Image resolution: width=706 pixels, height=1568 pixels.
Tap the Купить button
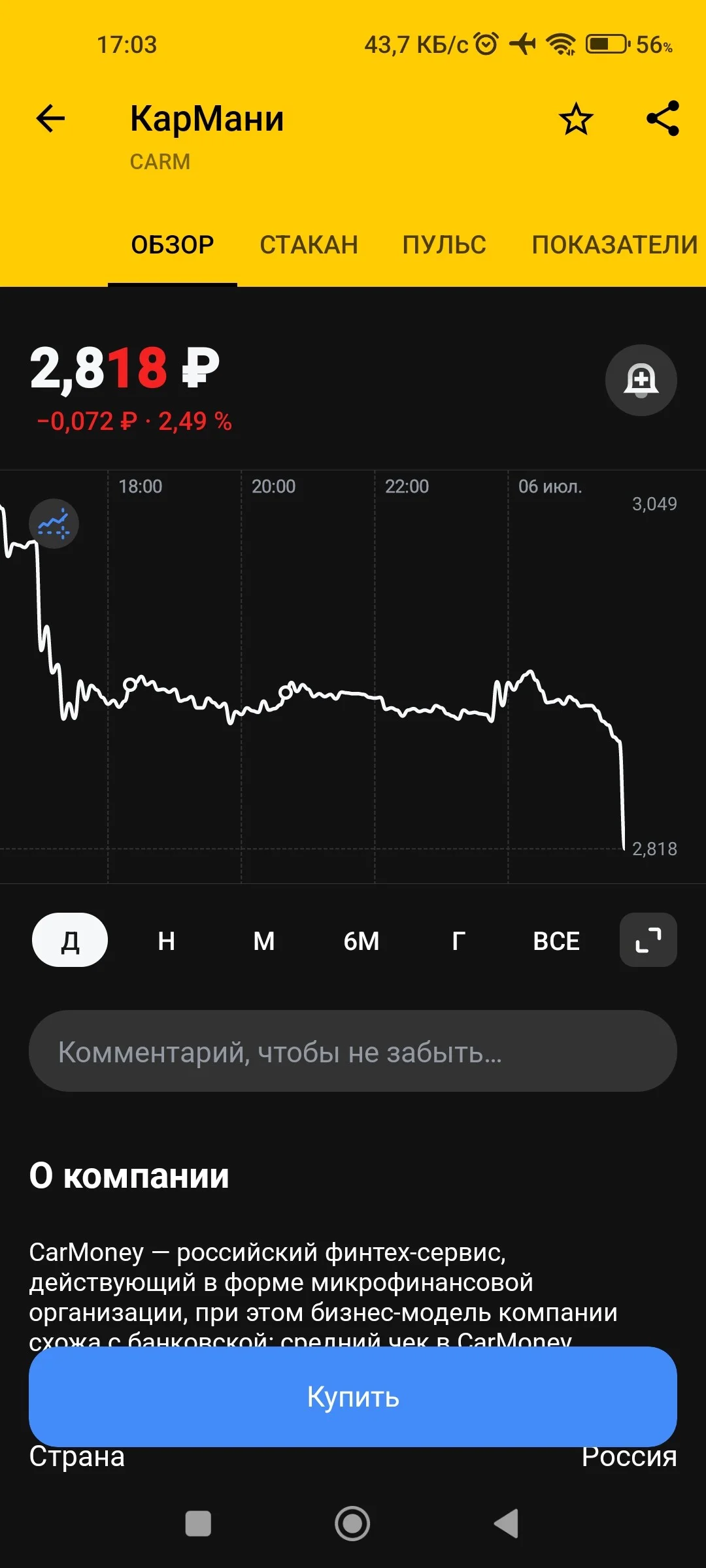(353, 1397)
